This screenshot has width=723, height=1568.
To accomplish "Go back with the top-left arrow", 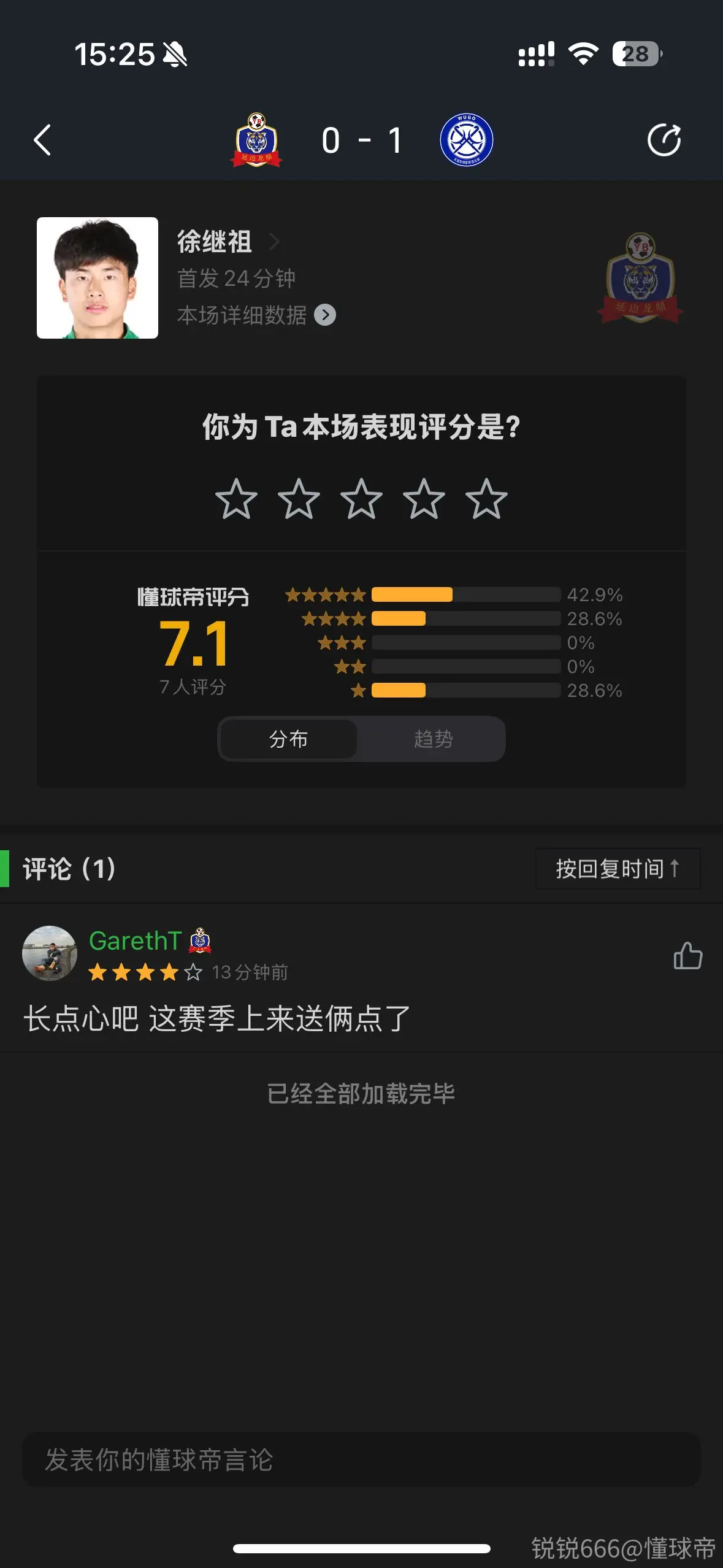I will [42, 140].
